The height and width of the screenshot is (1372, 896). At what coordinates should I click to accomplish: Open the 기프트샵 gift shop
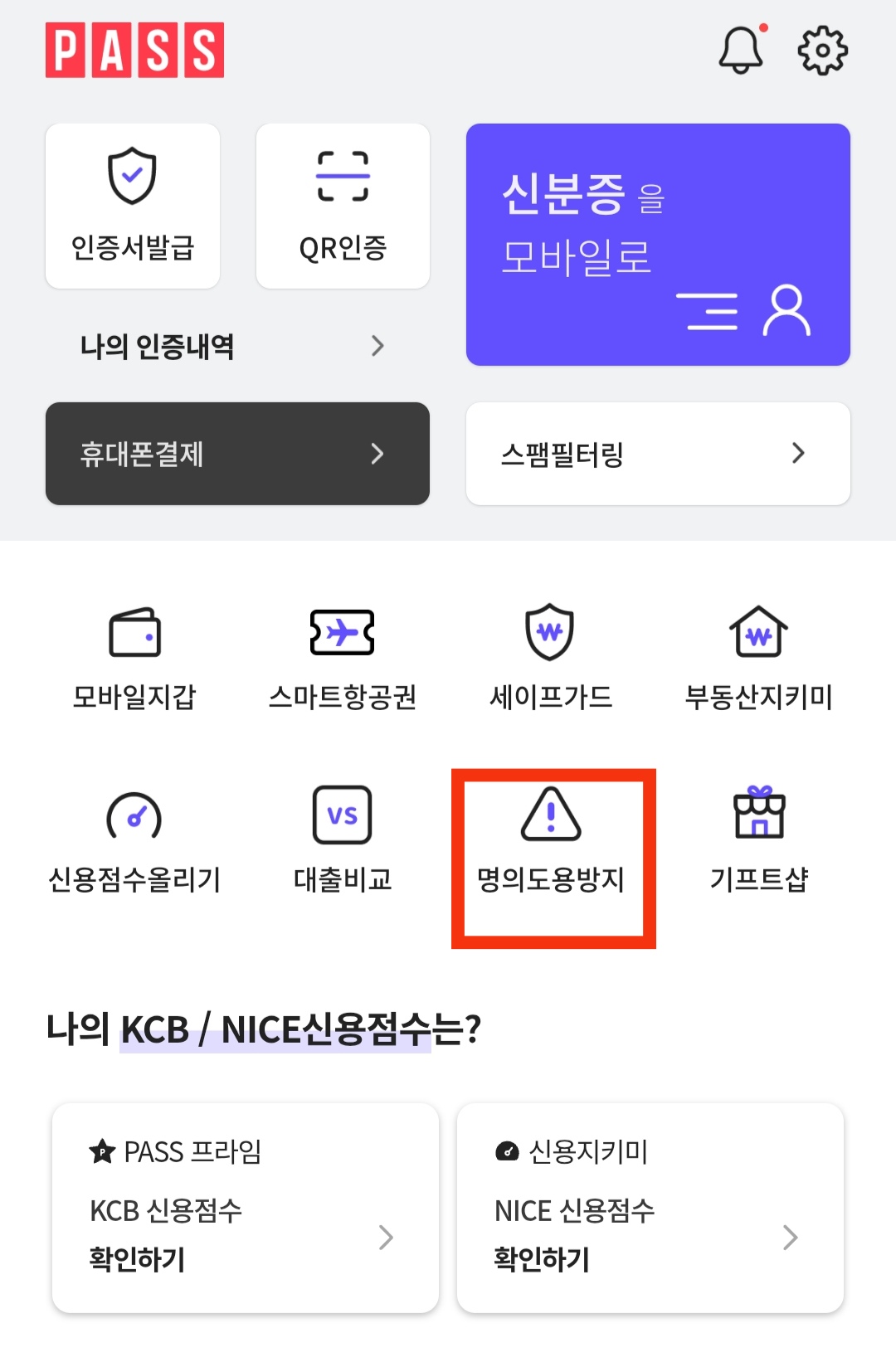757,838
